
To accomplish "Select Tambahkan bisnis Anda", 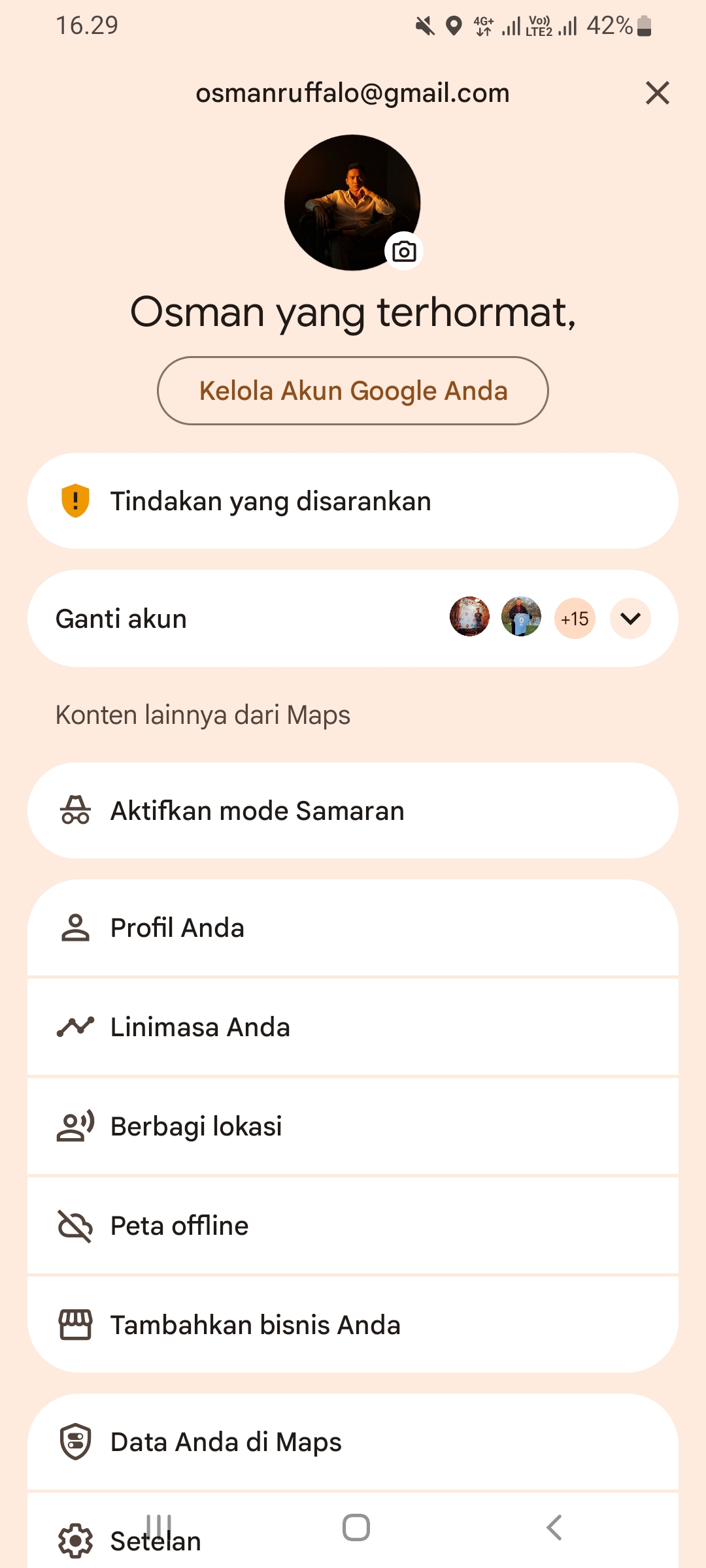I will (353, 1325).
